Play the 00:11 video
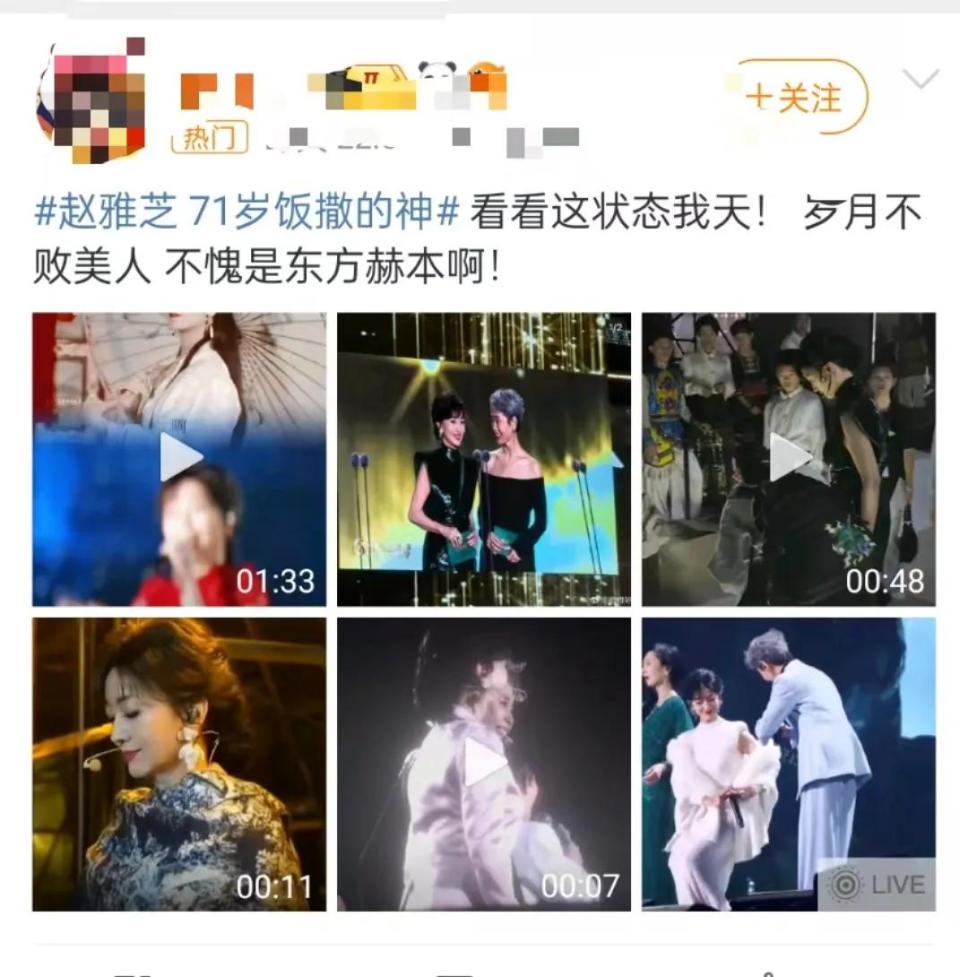This screenshot has width=960, height=977. 179,764
